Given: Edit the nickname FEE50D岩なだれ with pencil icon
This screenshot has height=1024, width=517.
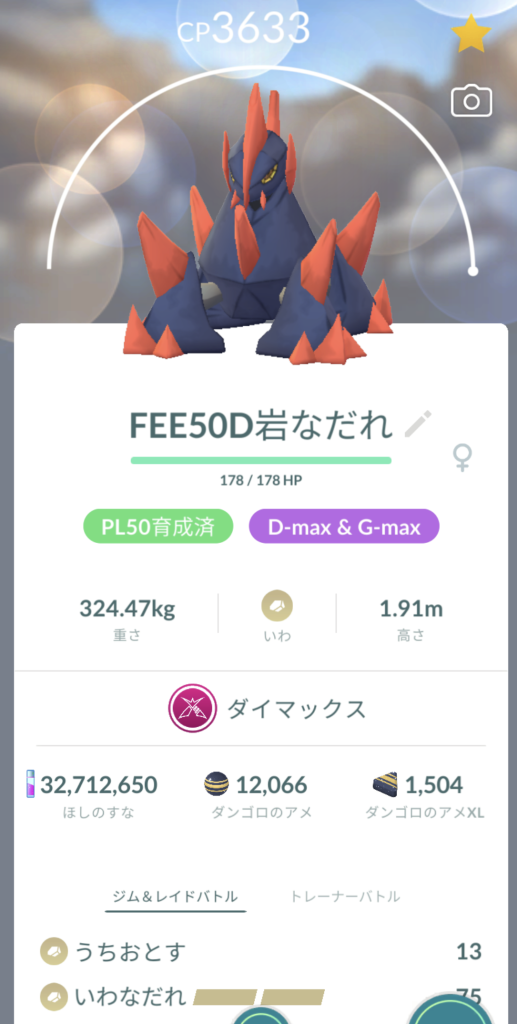Looking at the screenshot, I should click(418, 424).
